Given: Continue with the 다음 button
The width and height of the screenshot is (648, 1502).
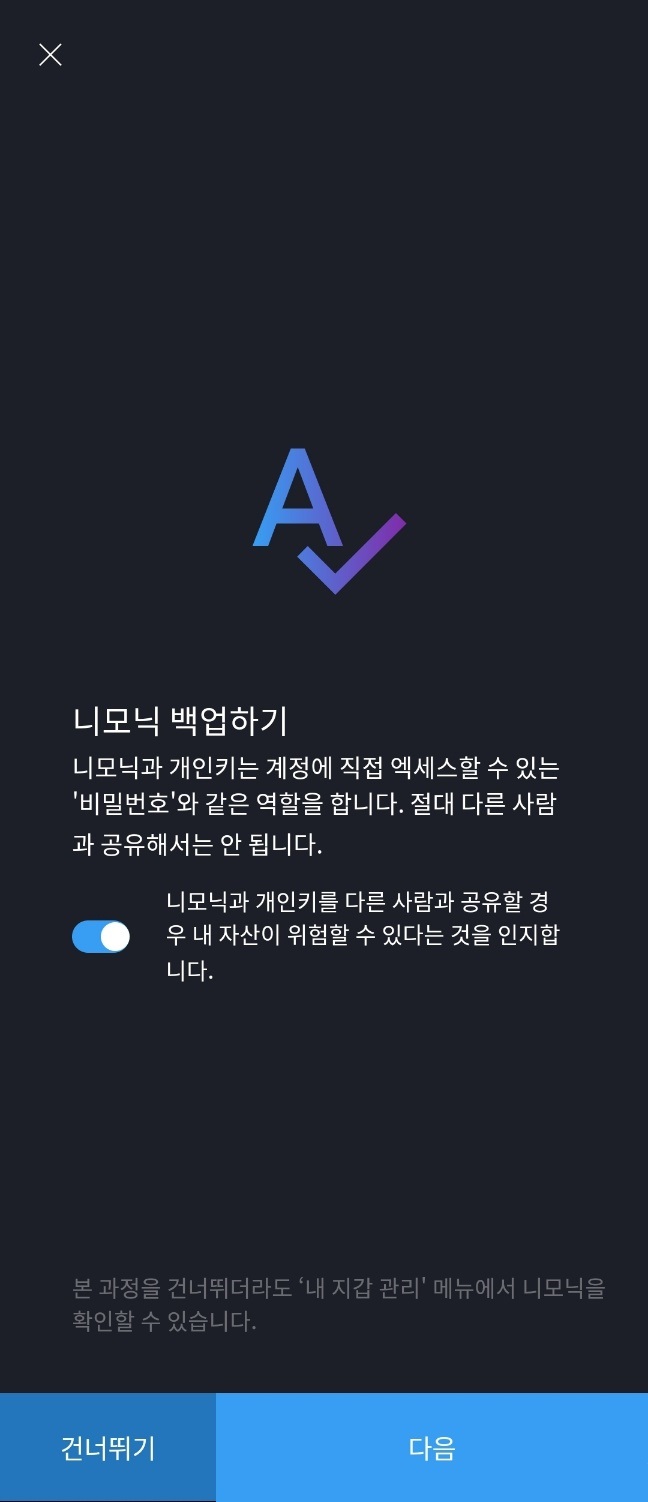Looking at the screenshot, I should click(432, 1447).
